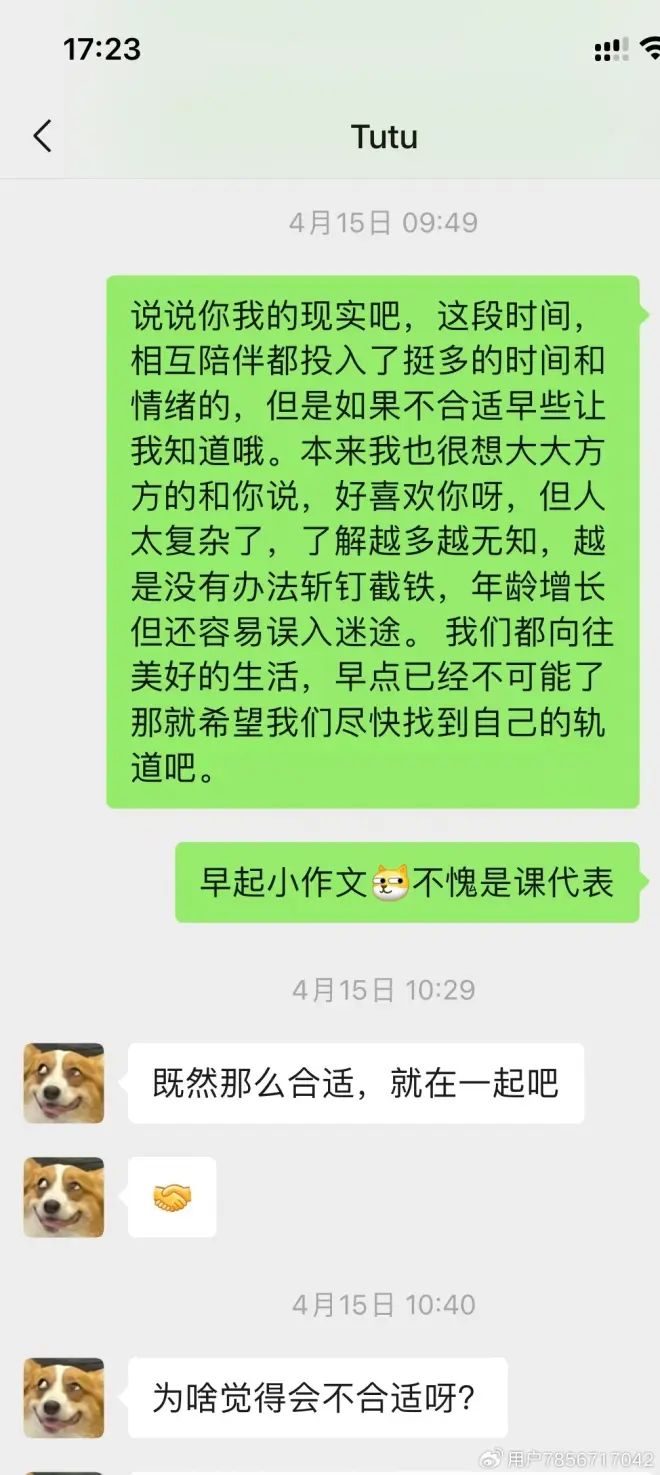
Task: Tap the avatar next to the handshake emoji
Action: (x=64, y=1197)
